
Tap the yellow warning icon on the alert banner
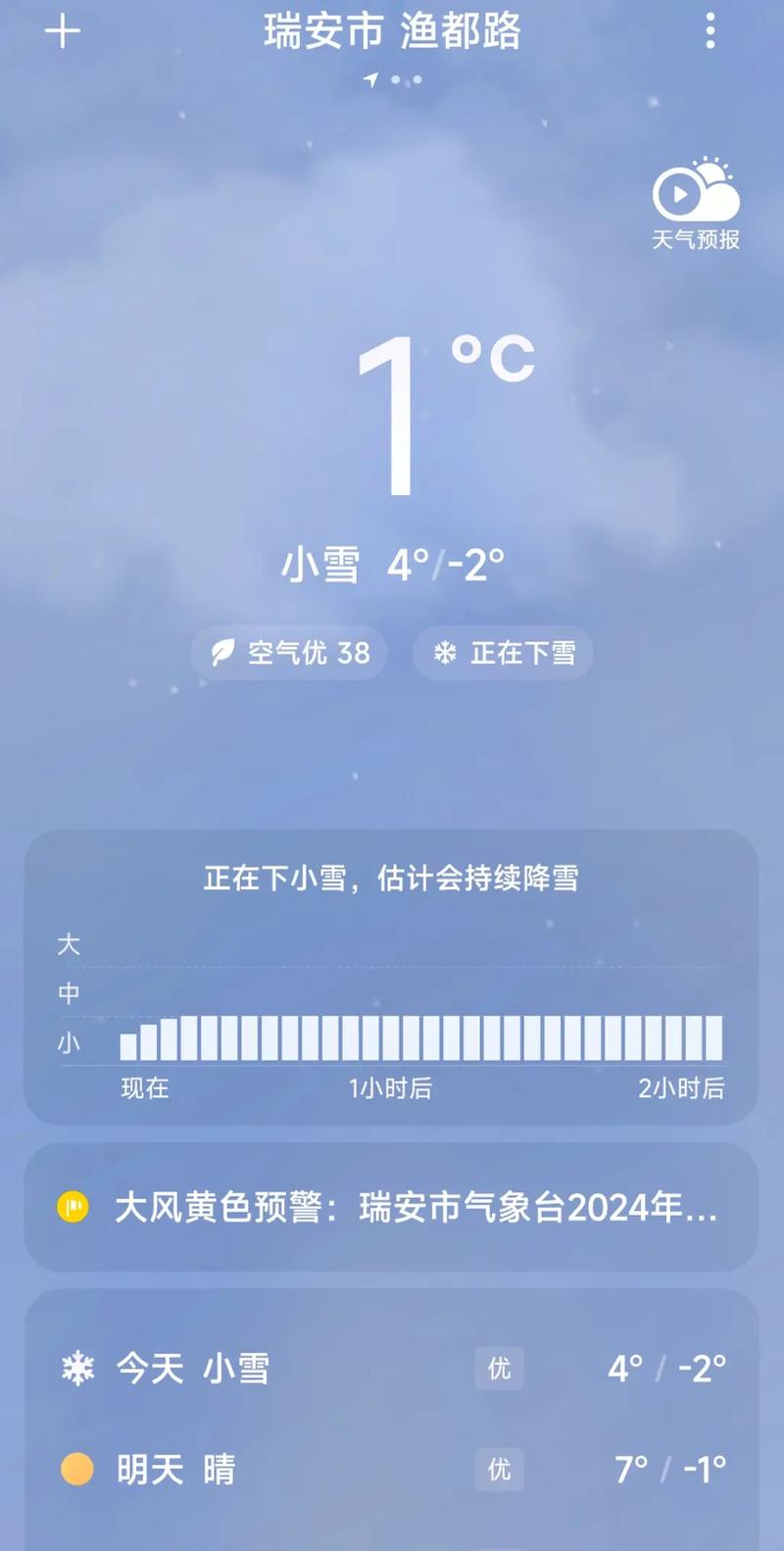[74, 1208]
